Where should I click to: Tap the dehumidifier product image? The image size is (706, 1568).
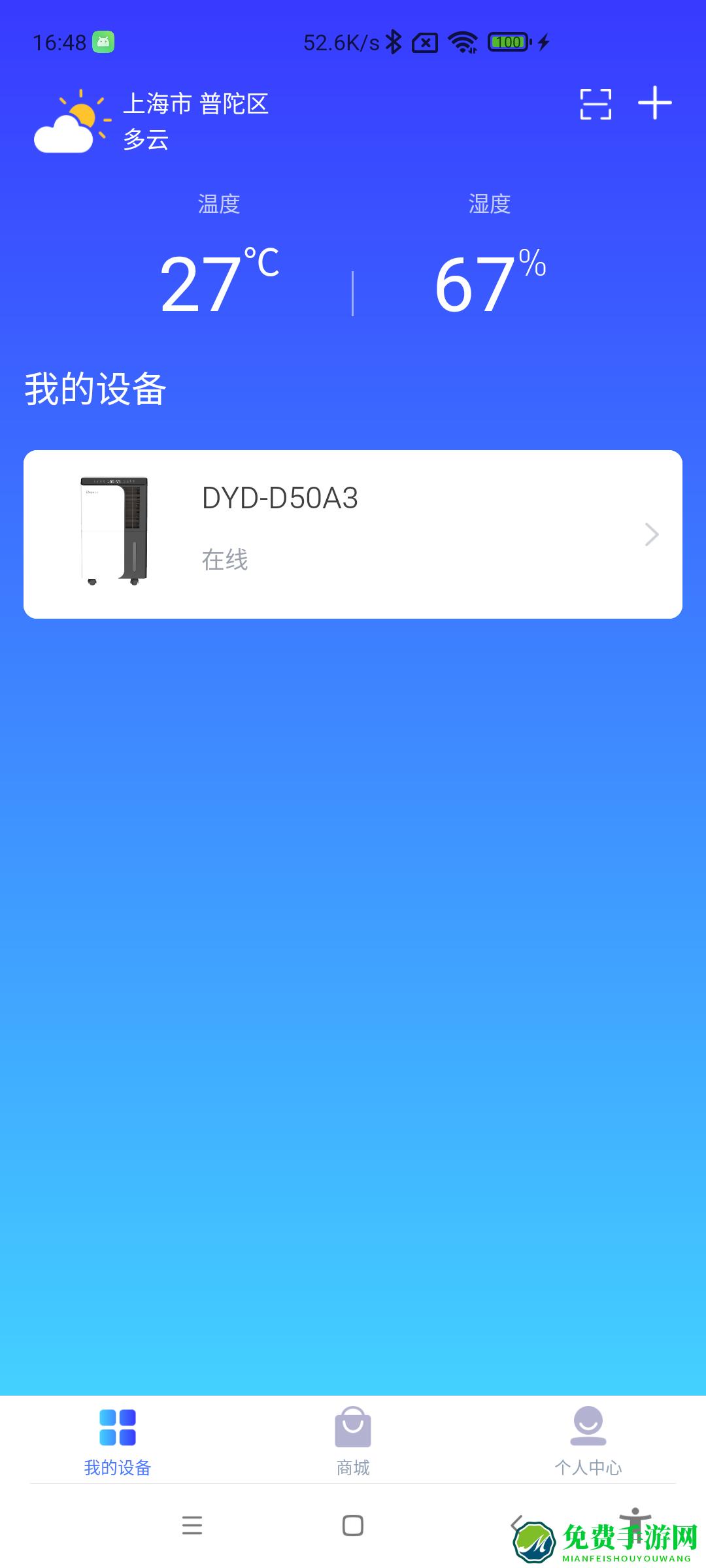(114, 531)
